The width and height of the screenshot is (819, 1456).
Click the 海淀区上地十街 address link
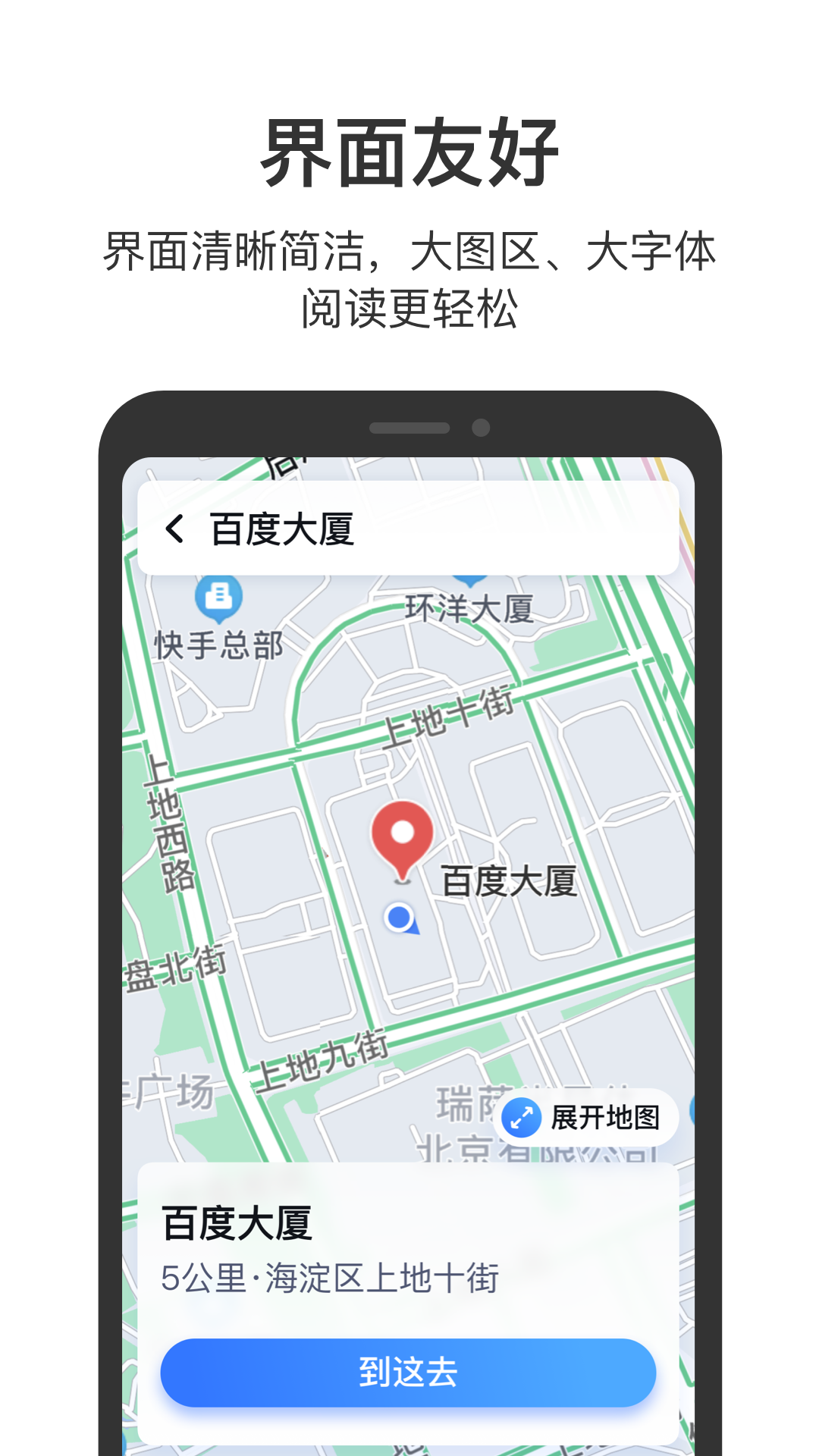(330, 1278)
